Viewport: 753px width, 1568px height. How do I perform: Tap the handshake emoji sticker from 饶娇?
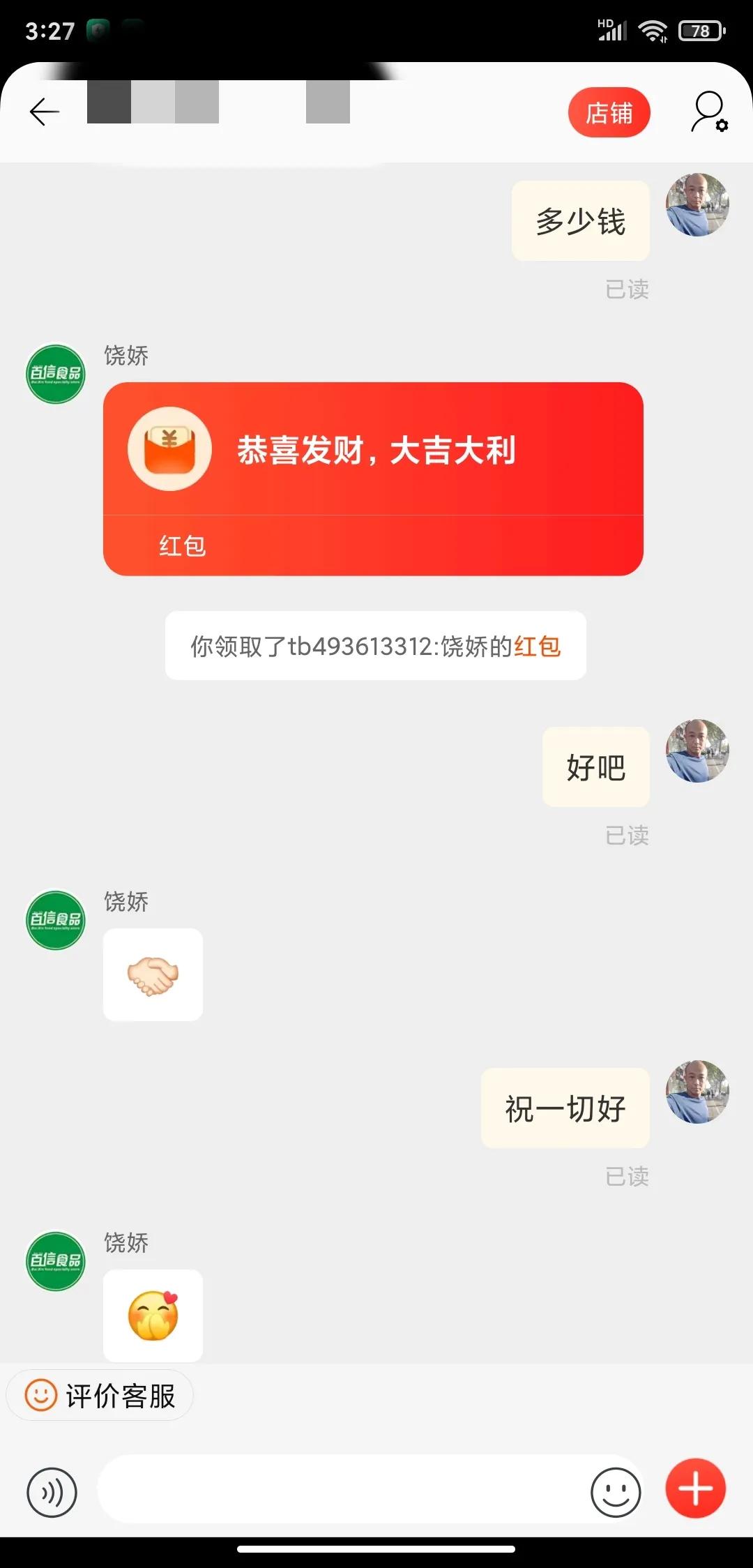pos(153,975)
